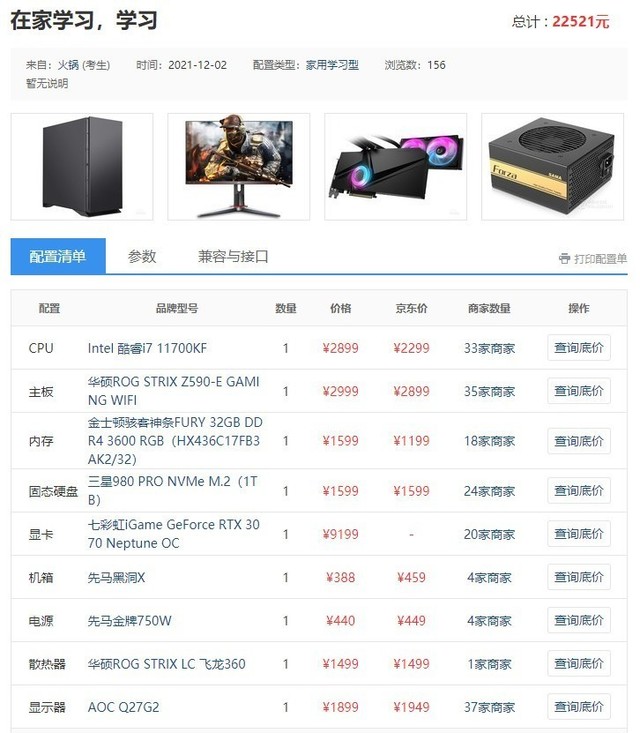Tap 查询底价 for the 显示器 row
This screenshot has height=733, width=640.
point(578,707)
